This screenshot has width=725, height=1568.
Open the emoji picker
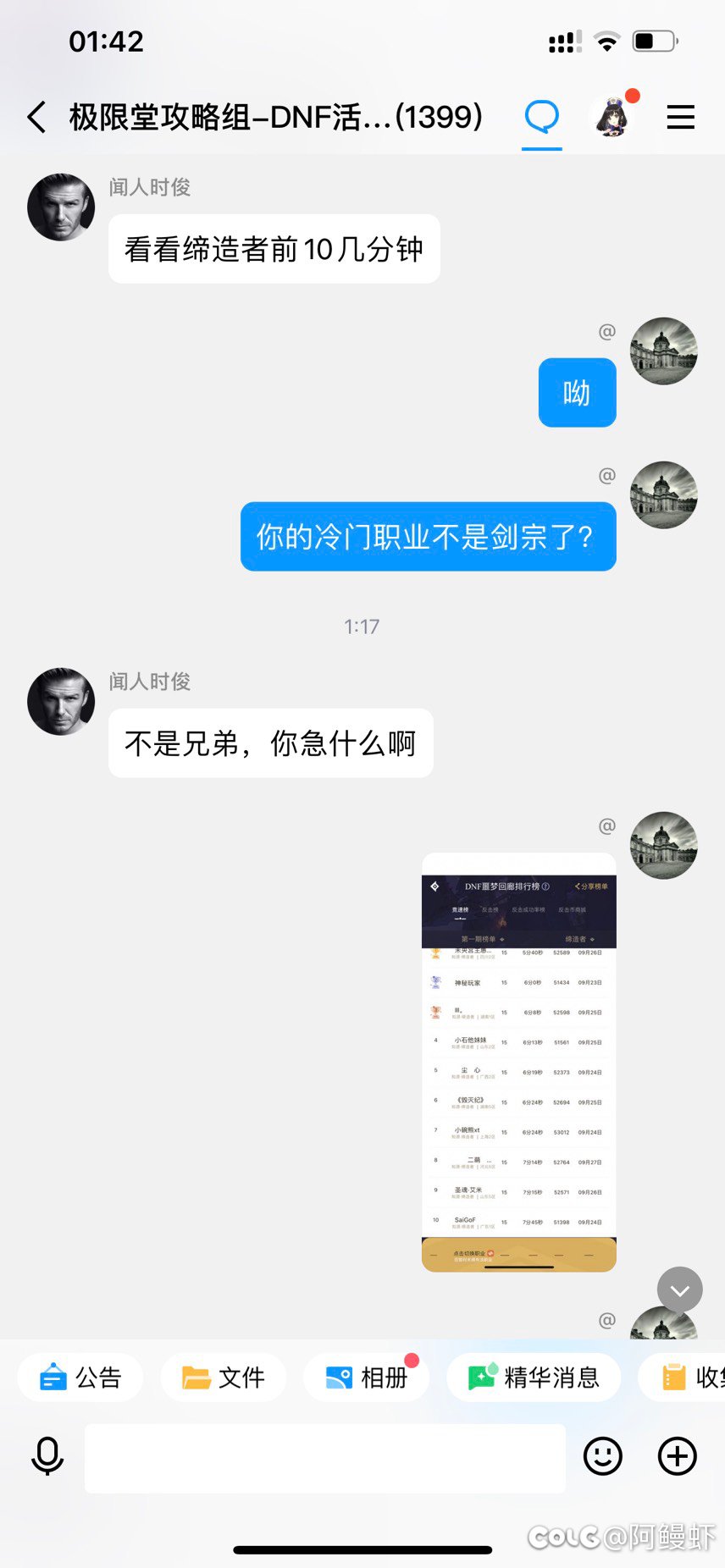tap(603, 1456)
